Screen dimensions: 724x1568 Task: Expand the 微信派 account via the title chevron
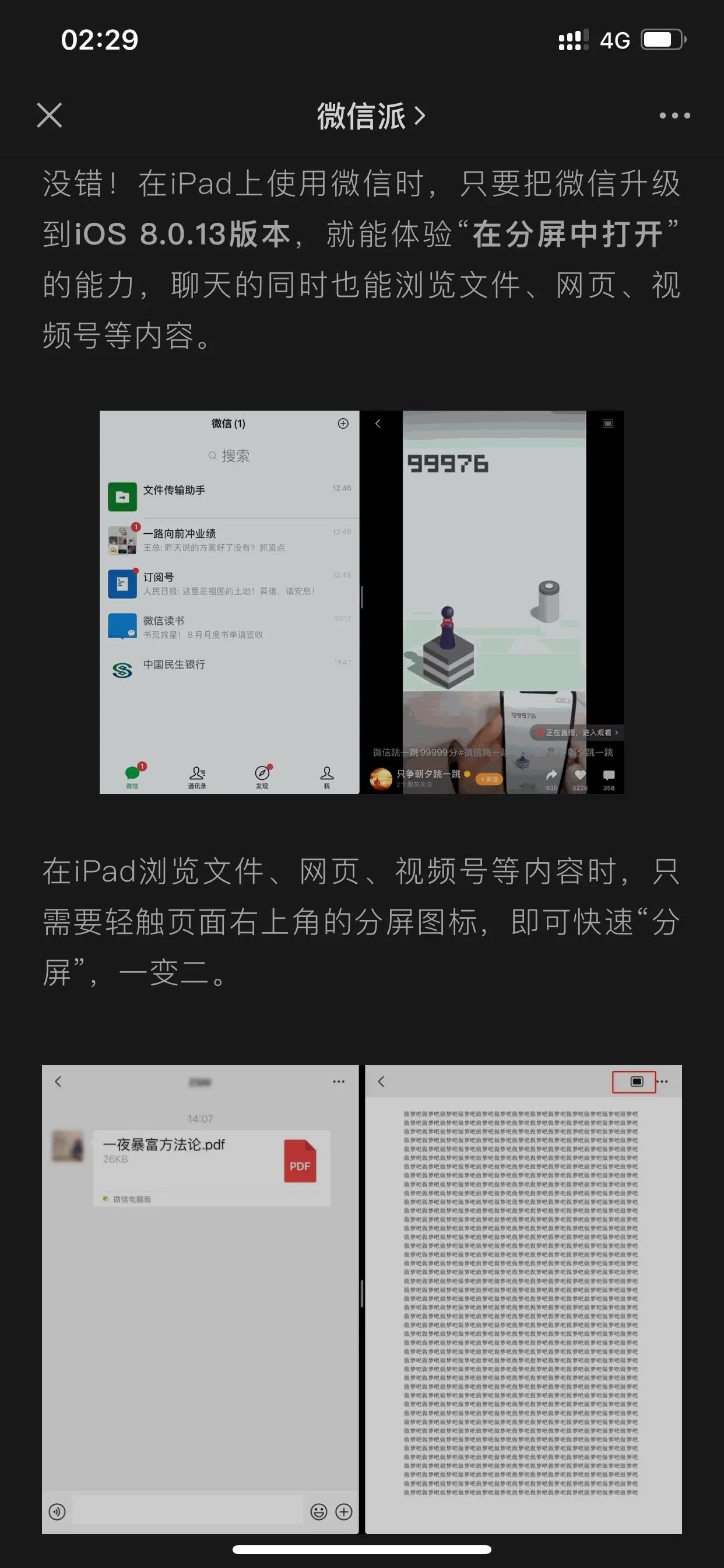click(x=421, y=117)
